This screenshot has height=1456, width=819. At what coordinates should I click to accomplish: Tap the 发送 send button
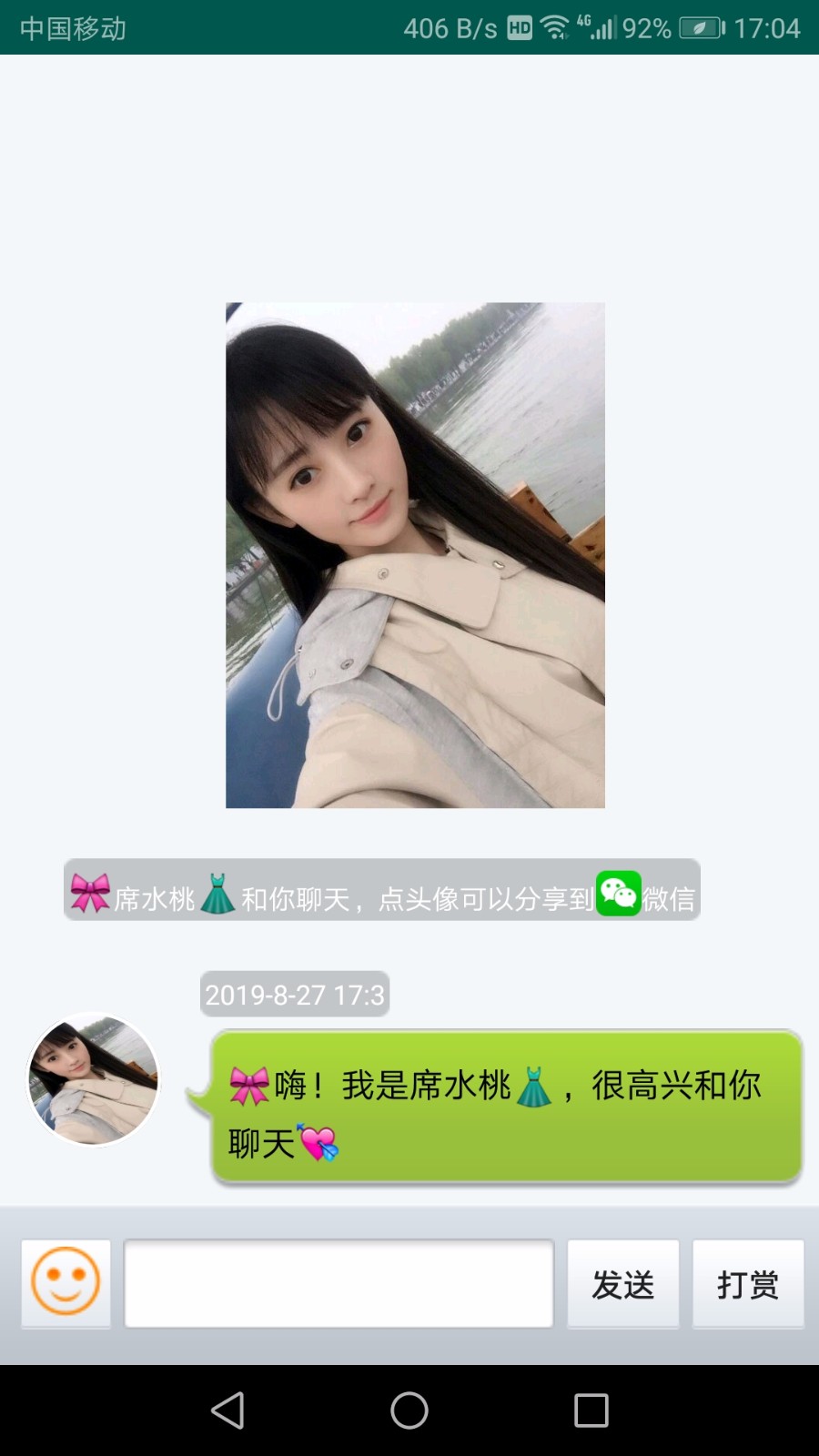(623, 1284)
